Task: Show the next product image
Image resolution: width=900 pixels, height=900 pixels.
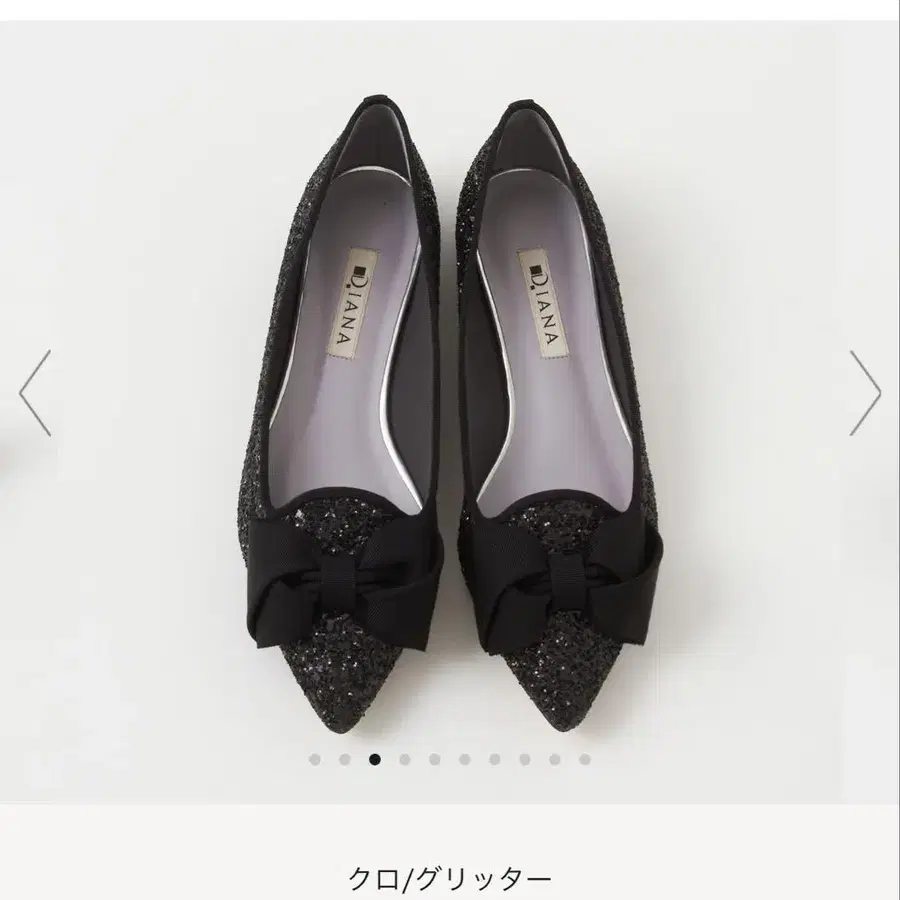Action: pos(865,392)
